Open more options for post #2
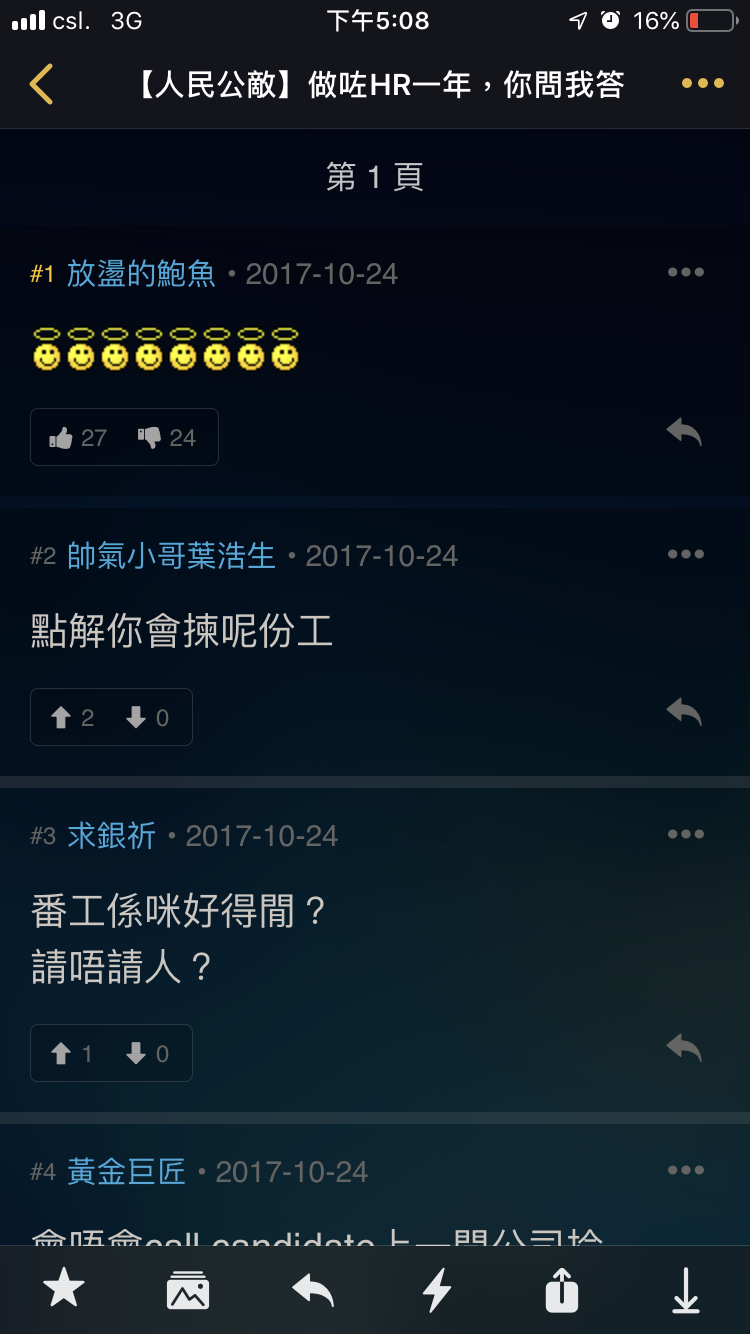 tap(685, 555)
